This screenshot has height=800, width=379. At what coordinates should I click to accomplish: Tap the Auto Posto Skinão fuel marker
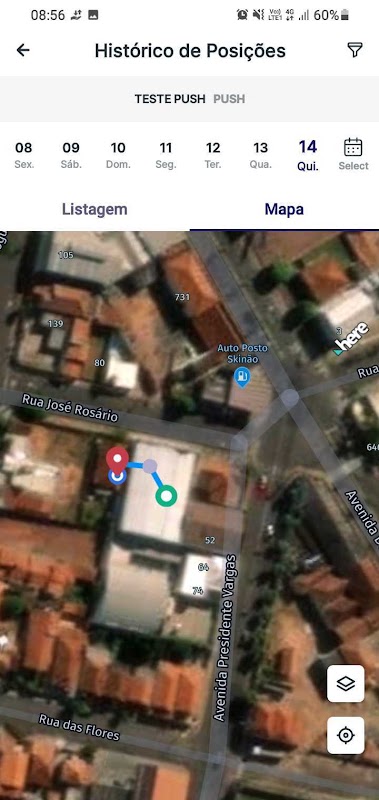point(242,377)
